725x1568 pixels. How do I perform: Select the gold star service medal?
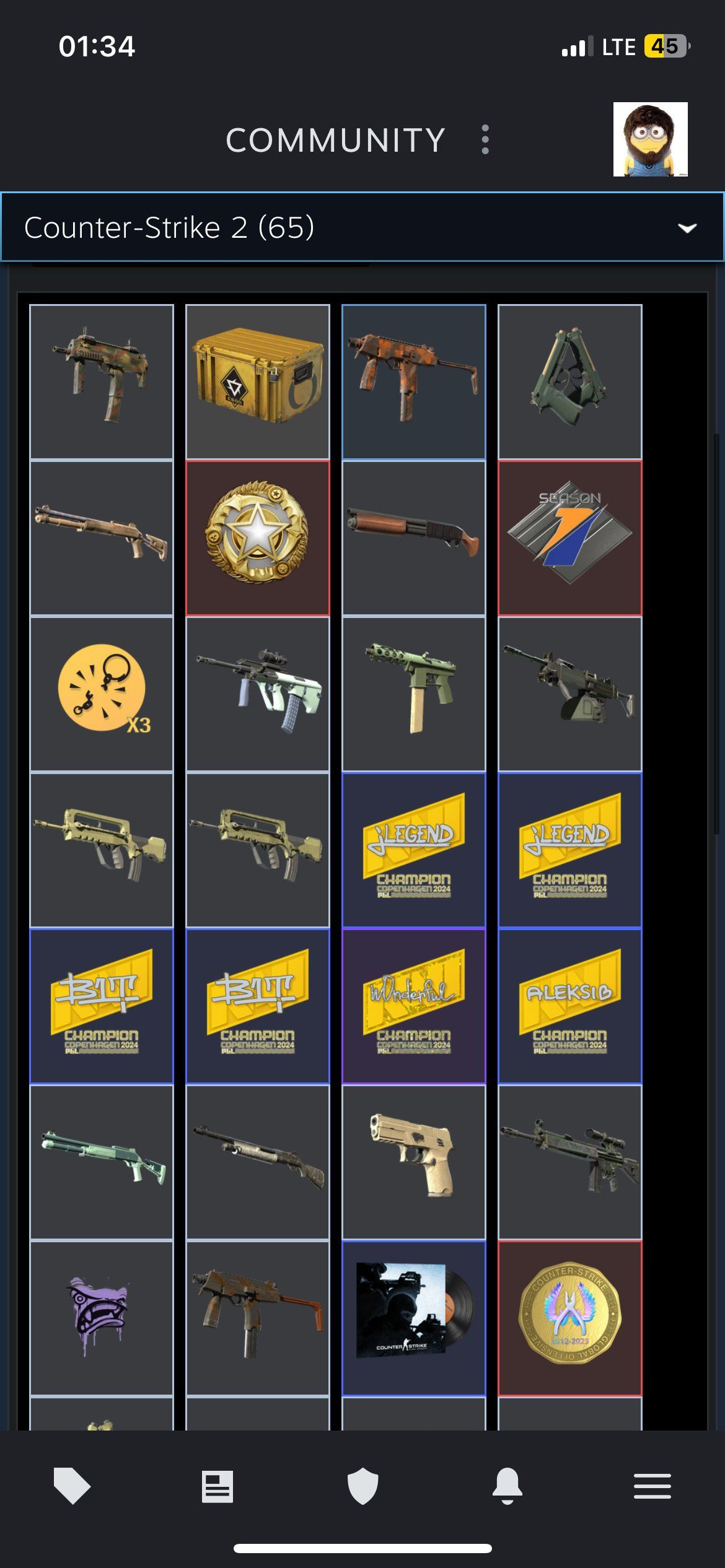tap(258, 538)
